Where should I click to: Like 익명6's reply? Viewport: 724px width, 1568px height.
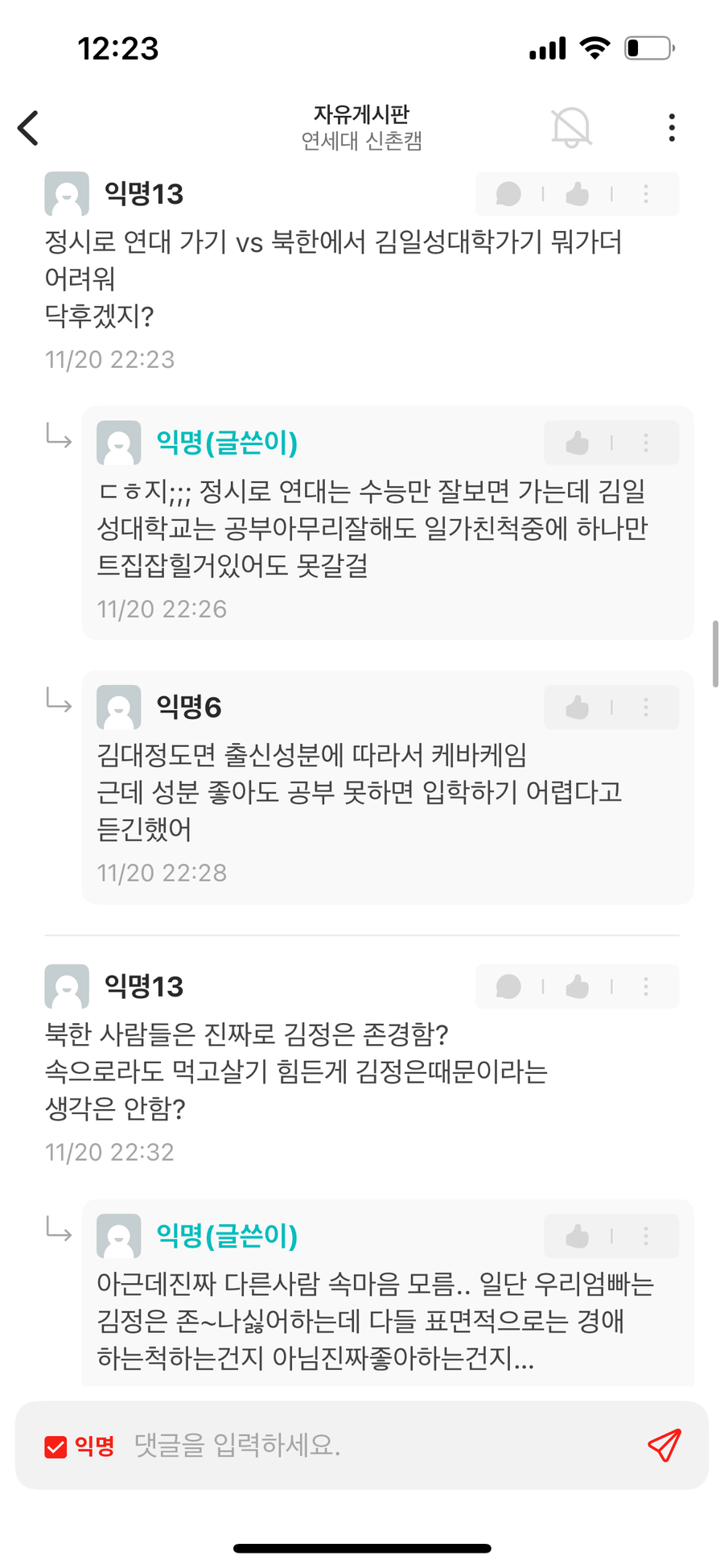[x=577, y=708]
